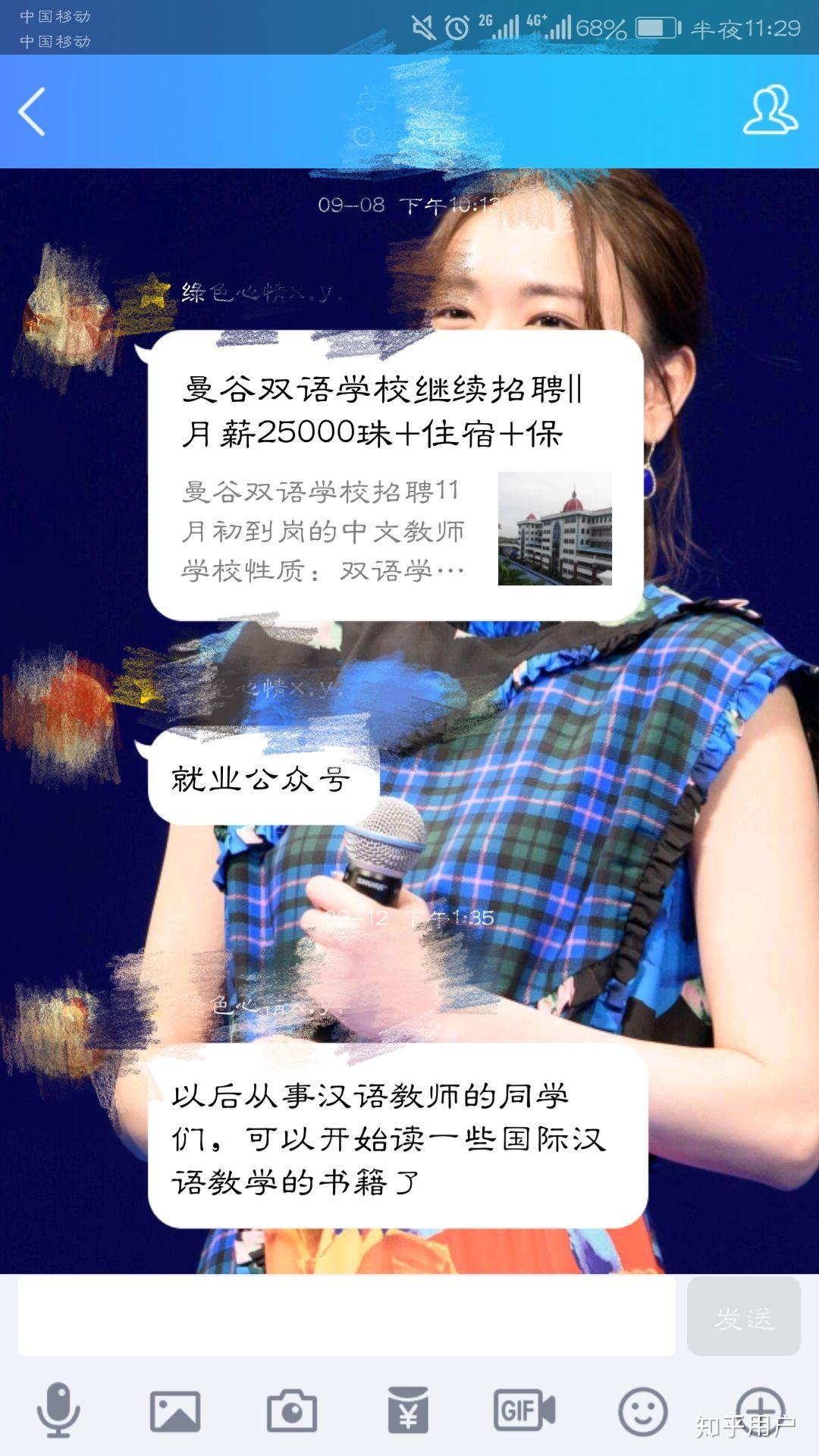The image size is (819, 1456).
Task: Open the image gallery picker
Action: [175, 1411]
